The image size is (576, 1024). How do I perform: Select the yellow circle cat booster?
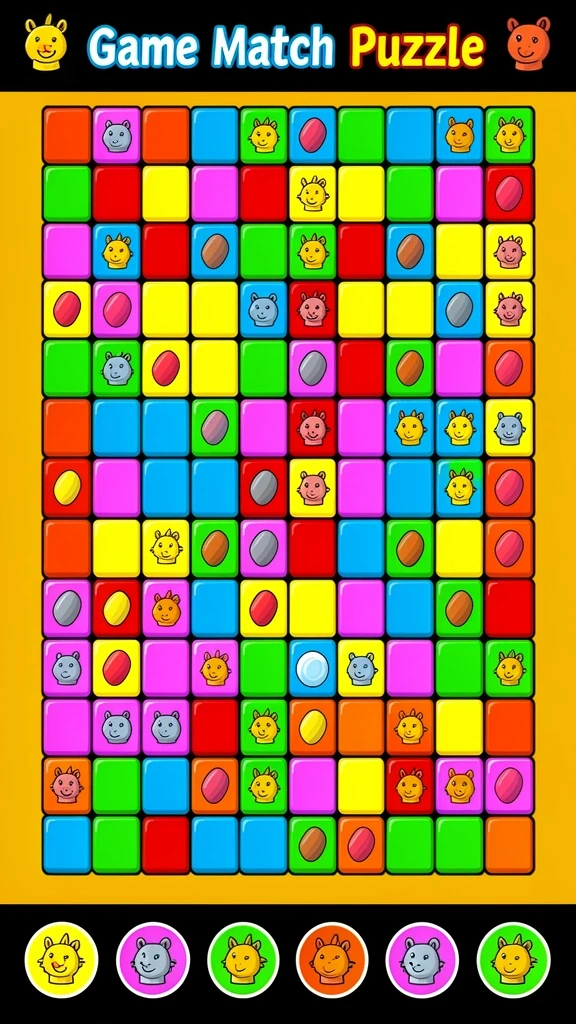(x=61, y=960)
